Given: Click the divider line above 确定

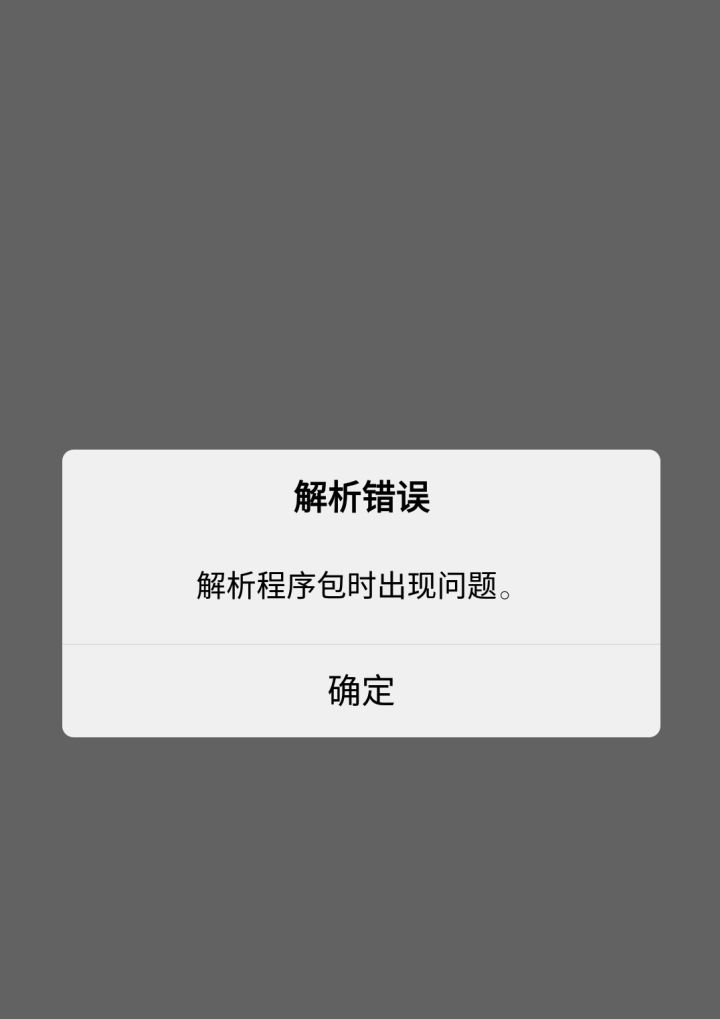Looking at the screenshot, I should (x=360, y=646).
